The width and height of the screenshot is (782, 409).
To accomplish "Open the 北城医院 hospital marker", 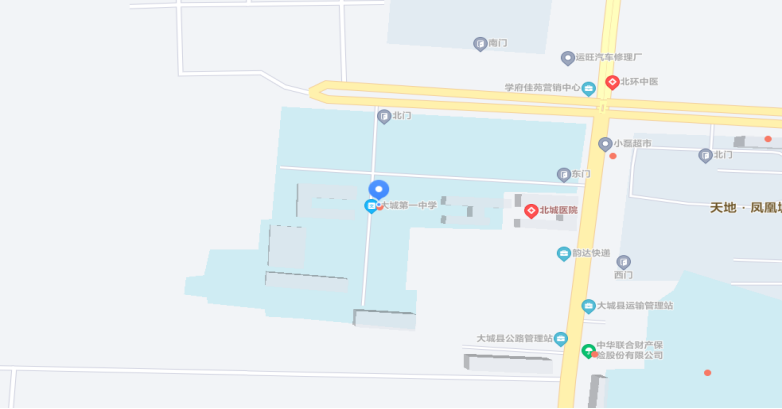I will (532, 210).
